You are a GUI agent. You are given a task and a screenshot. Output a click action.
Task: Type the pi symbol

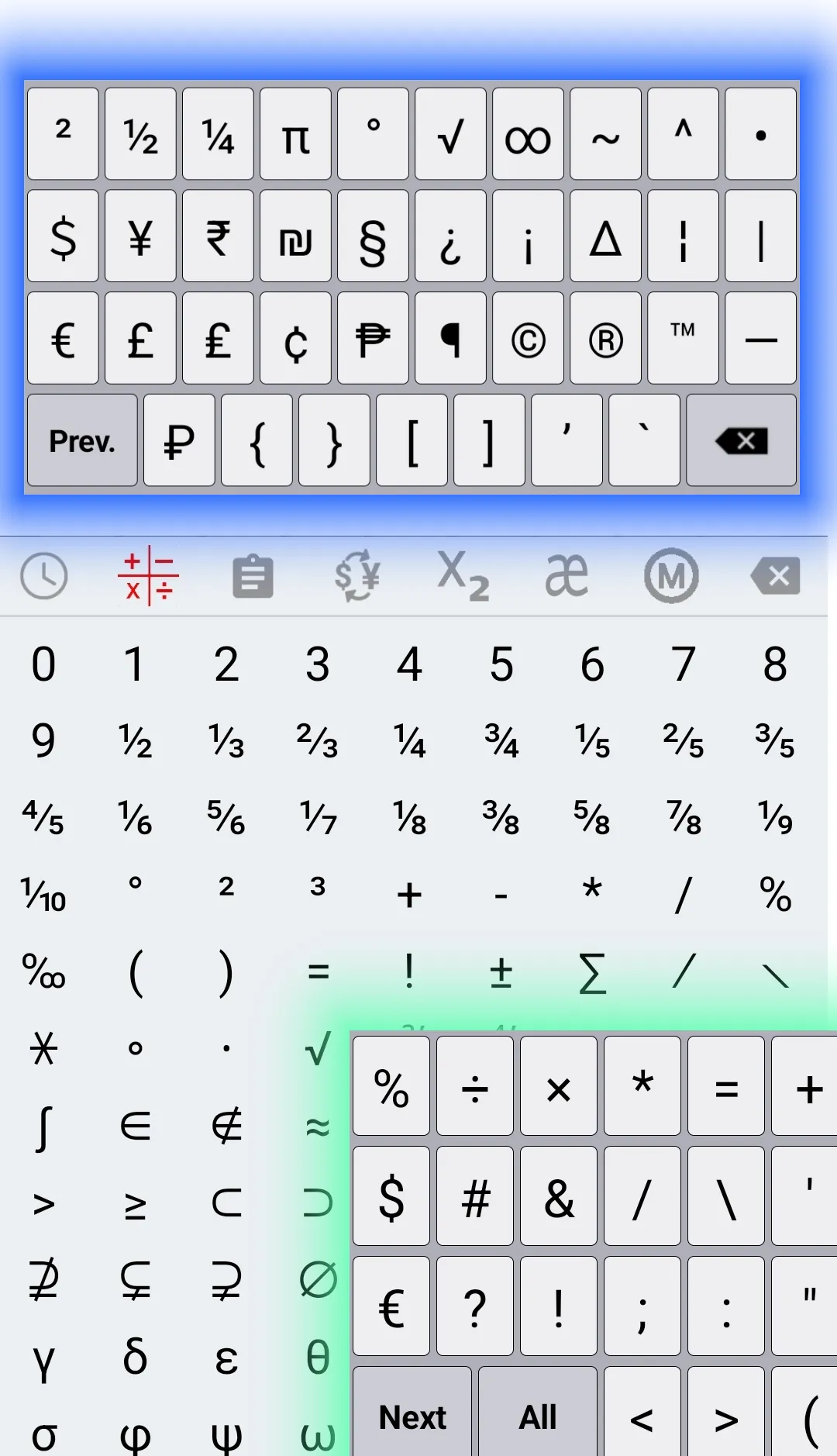(295, 133)
